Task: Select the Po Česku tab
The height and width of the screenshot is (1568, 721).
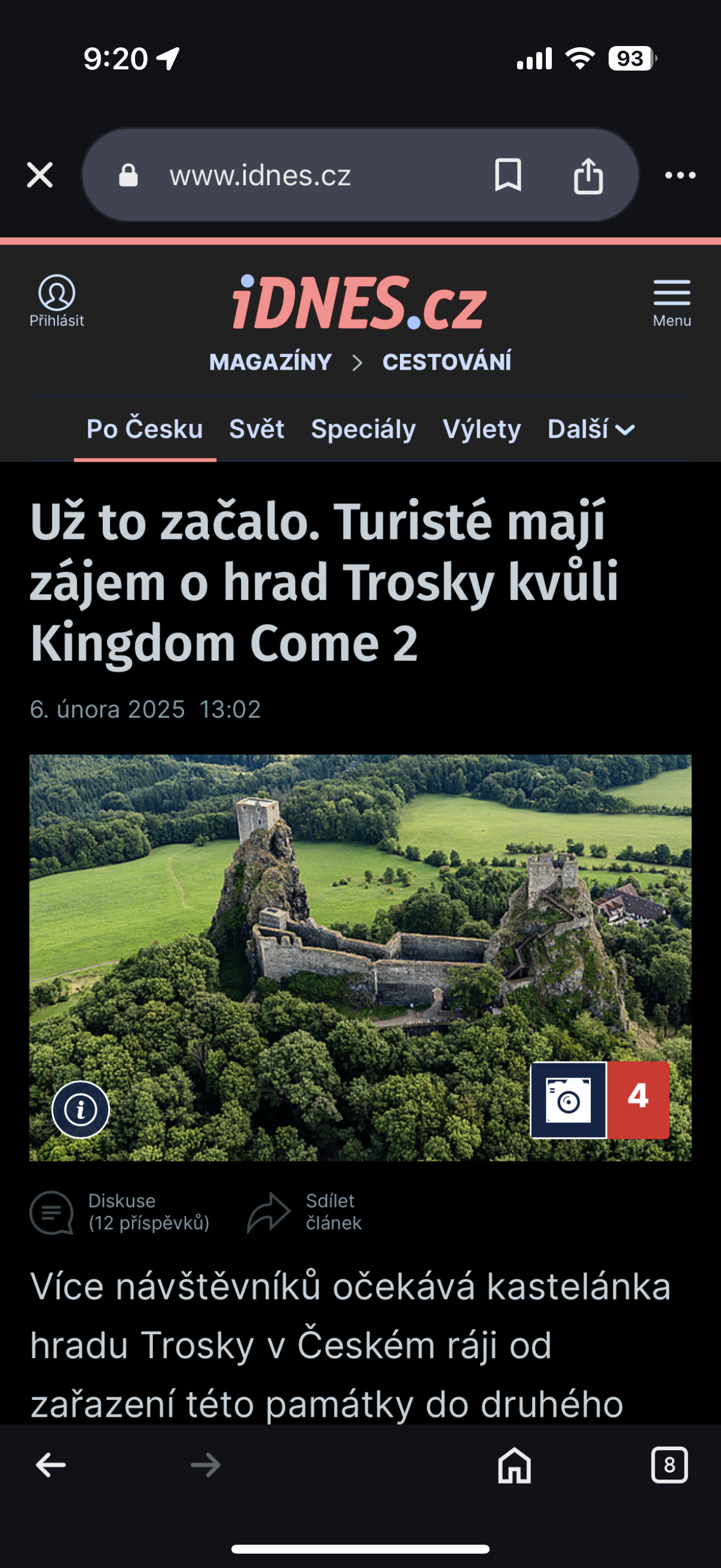Action: tap(145, 429)
